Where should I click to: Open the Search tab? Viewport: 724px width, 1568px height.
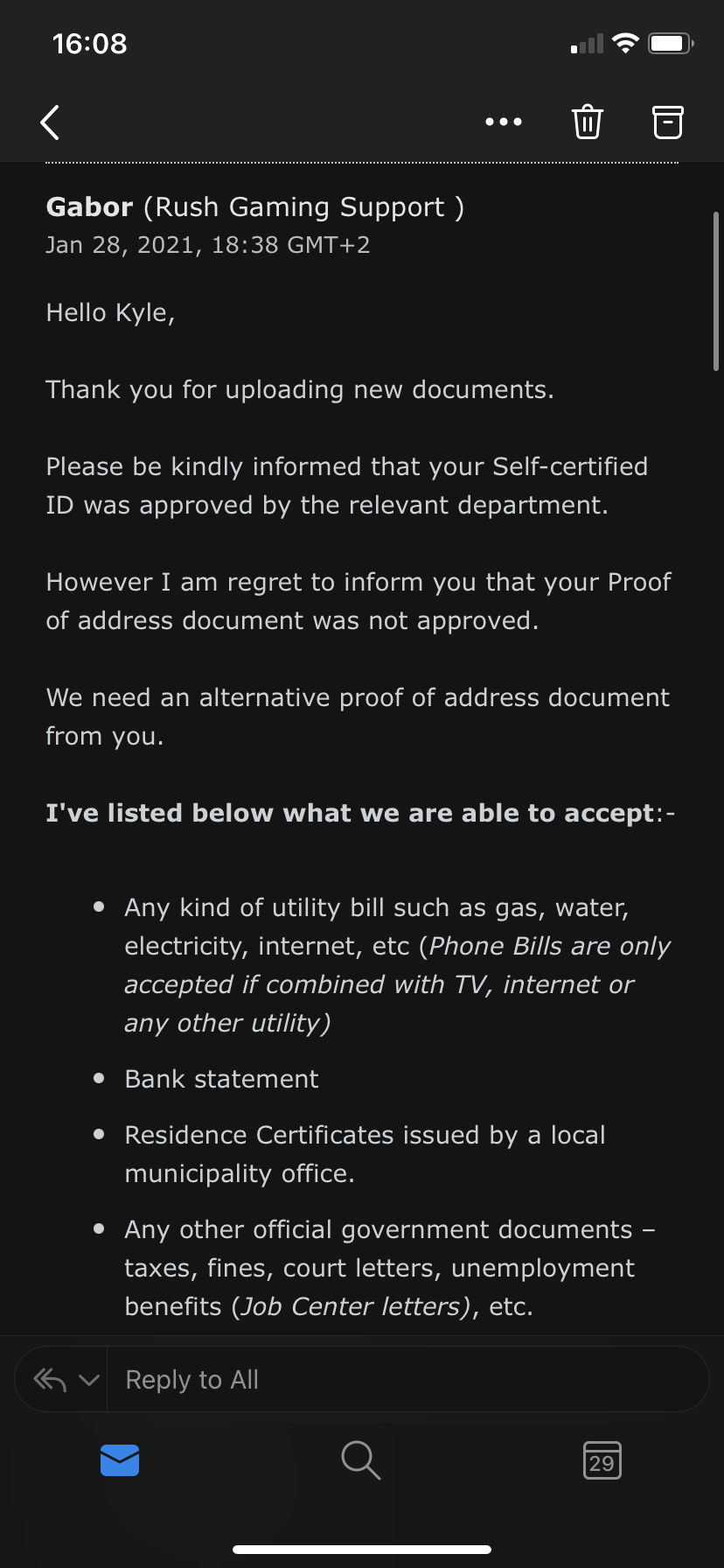tap(360, 1460)
